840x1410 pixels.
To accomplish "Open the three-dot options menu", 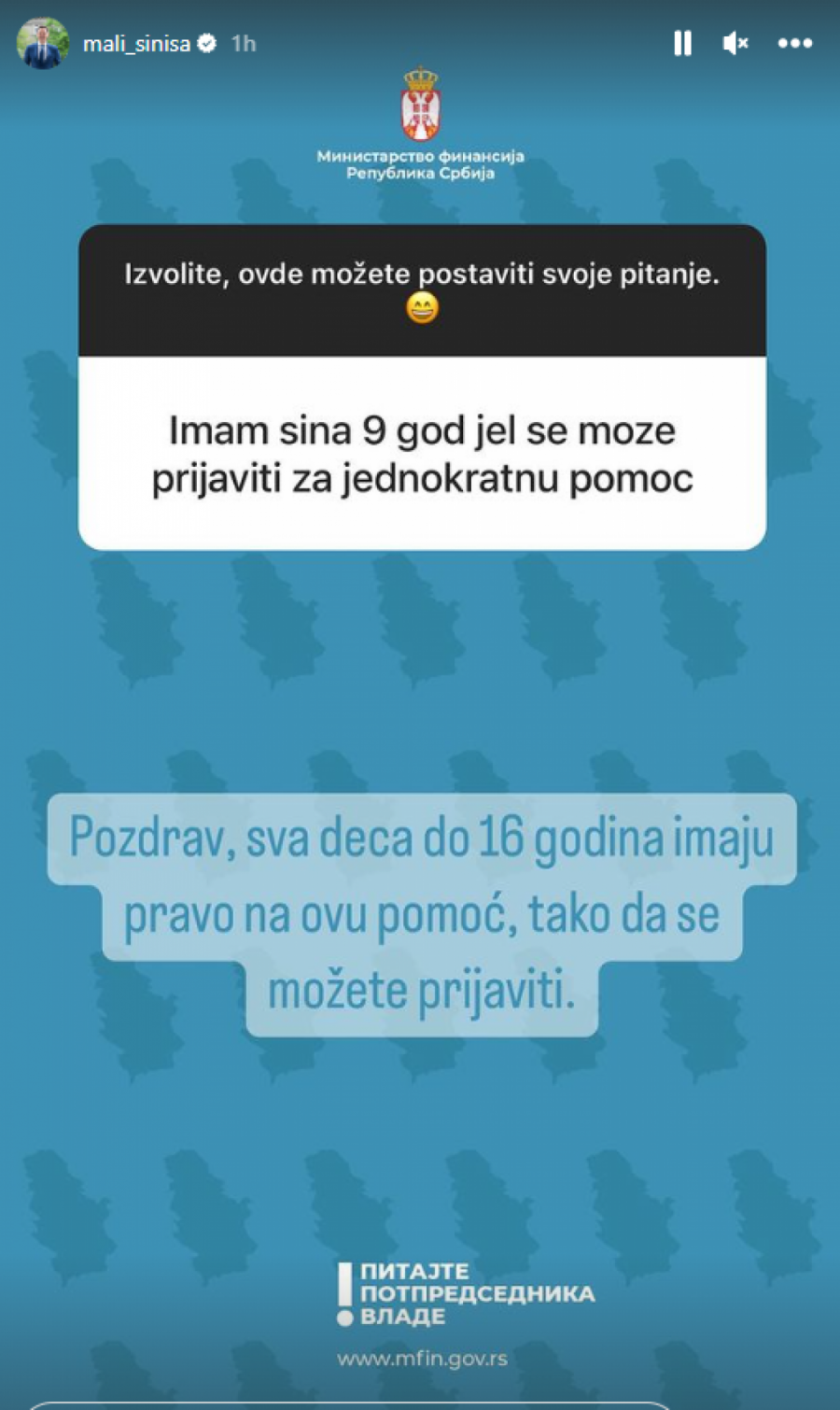I will click(794, 43).
